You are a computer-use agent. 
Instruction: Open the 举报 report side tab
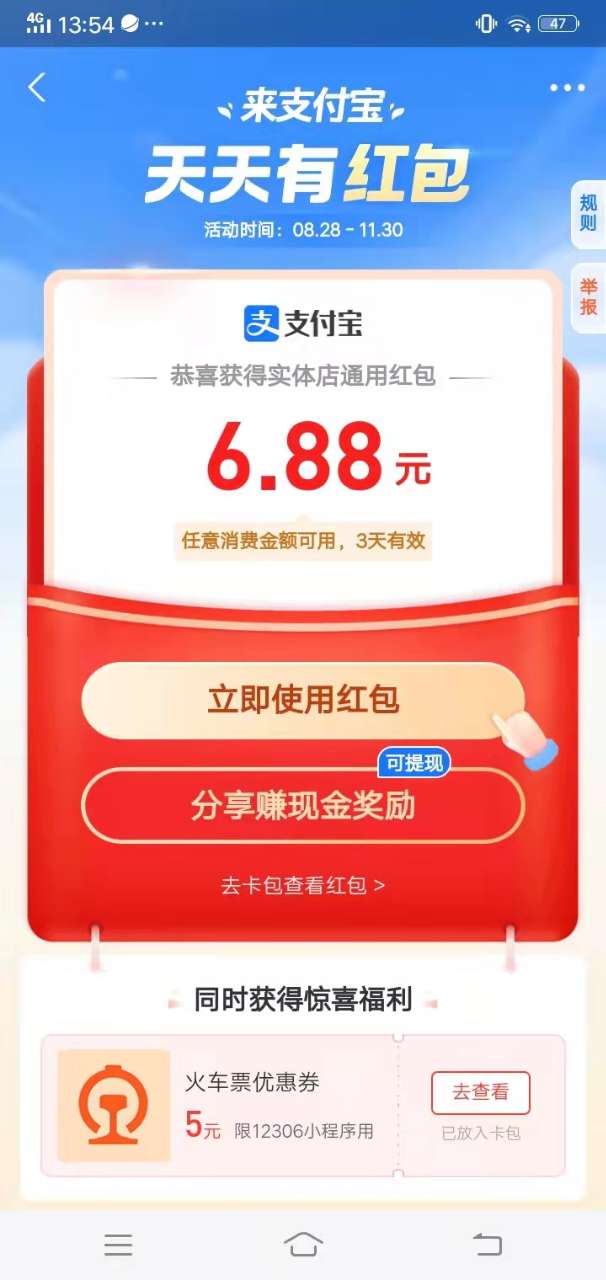[x=588, y=298]
